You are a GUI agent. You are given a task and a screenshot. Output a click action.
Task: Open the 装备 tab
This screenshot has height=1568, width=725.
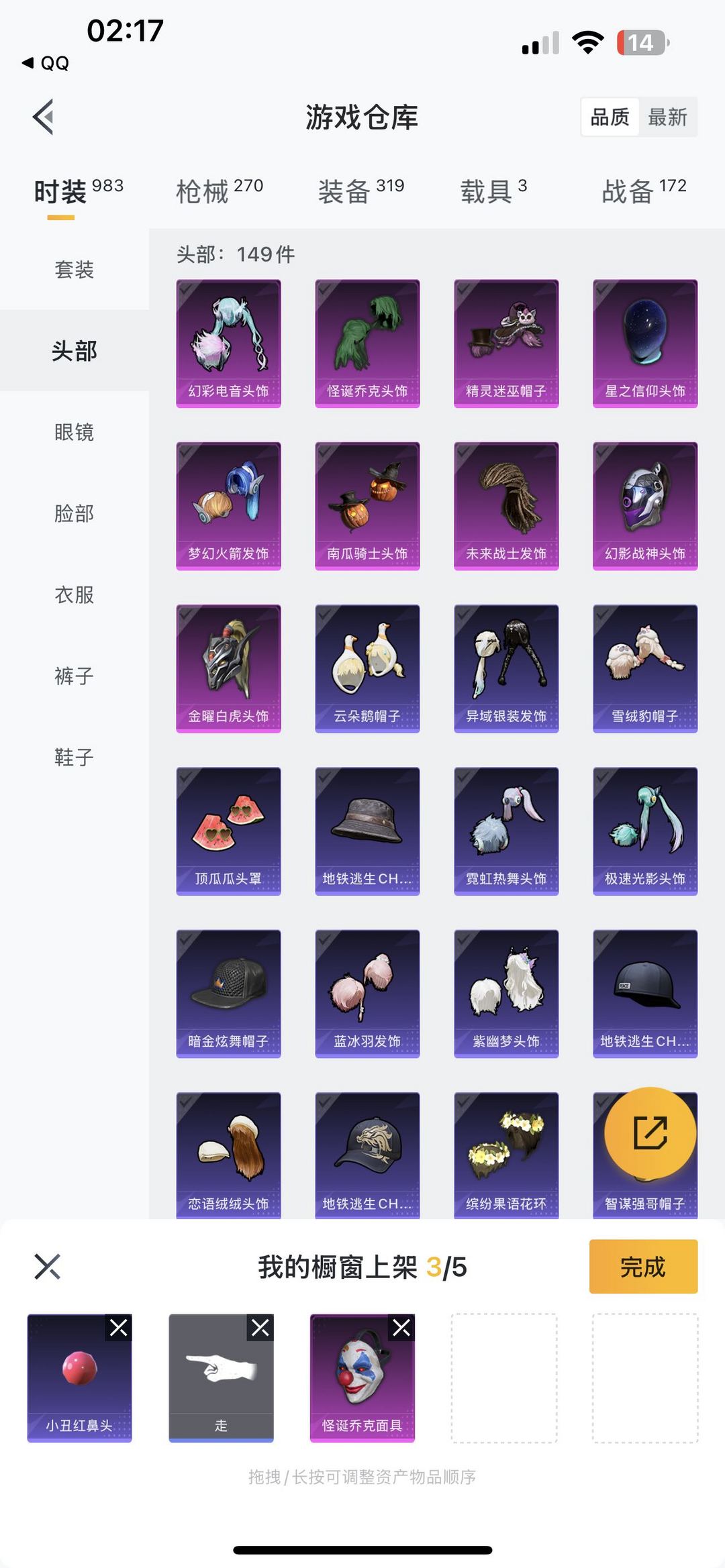361,191
